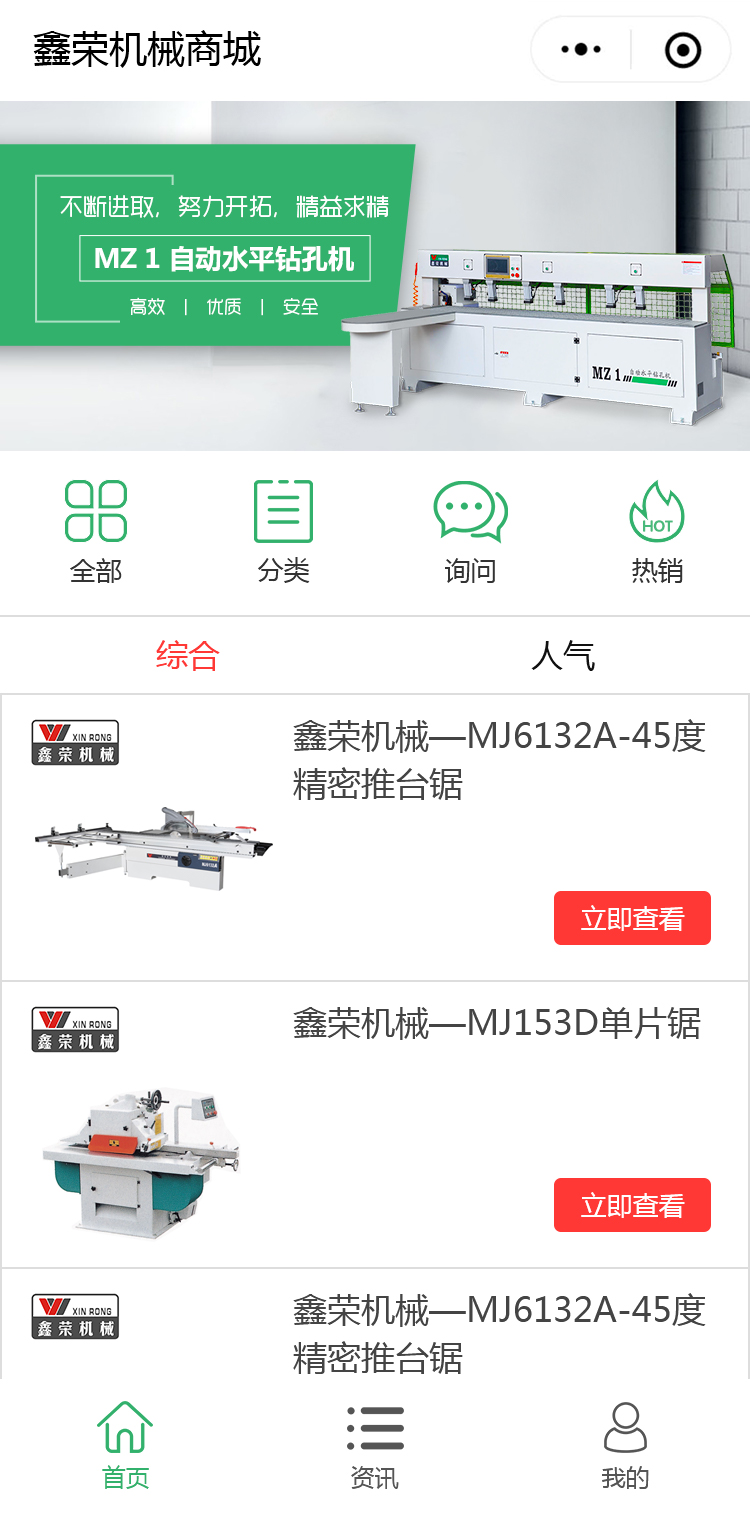This screenshot has width=750, height=1514.
Task: Open 全部 all products shortcut
Action: [96, 531]
